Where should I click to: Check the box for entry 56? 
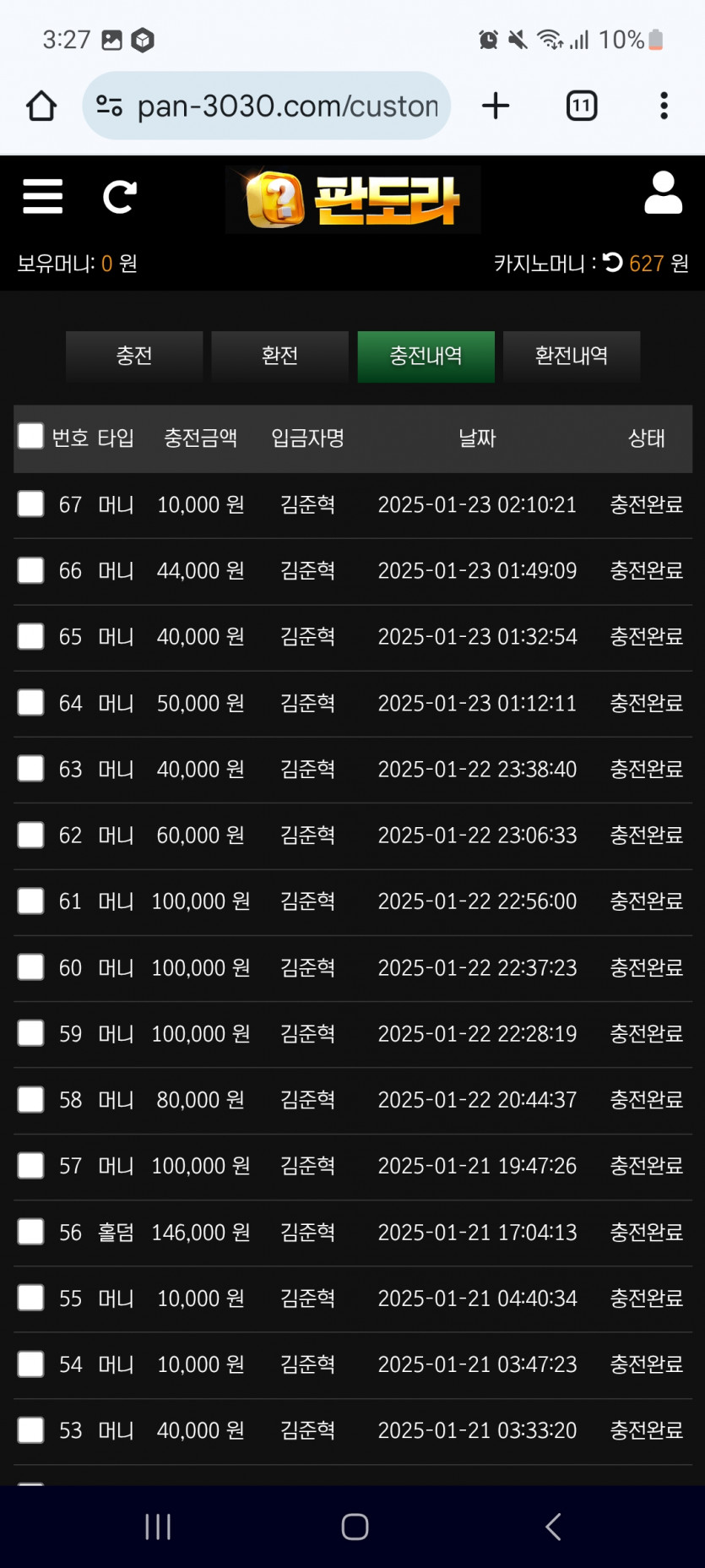31,1232
